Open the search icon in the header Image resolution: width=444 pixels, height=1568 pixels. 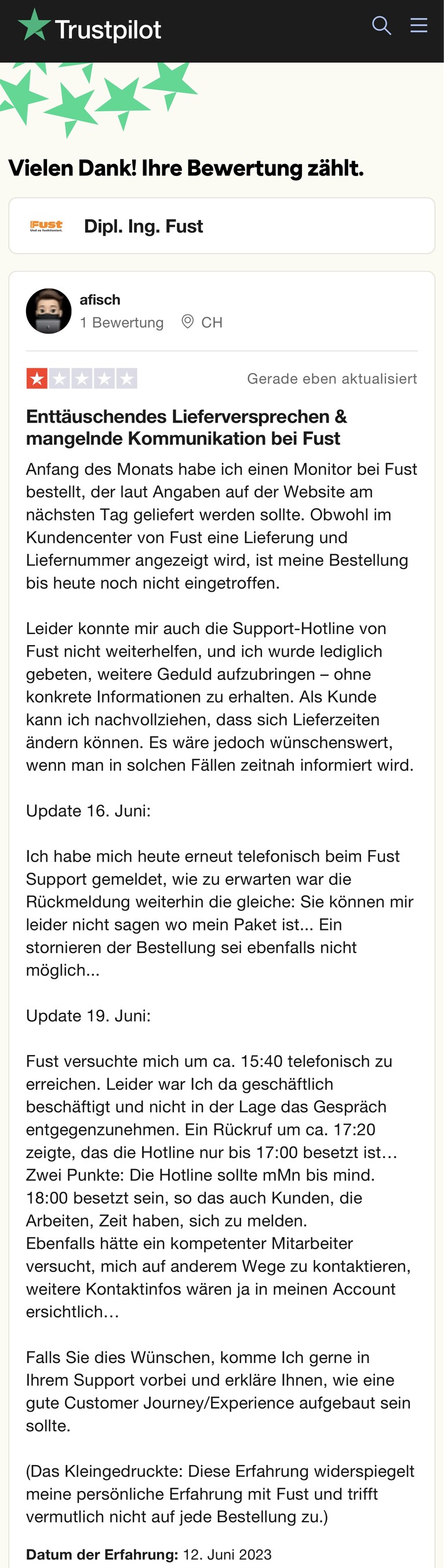(x=381, y=25)
